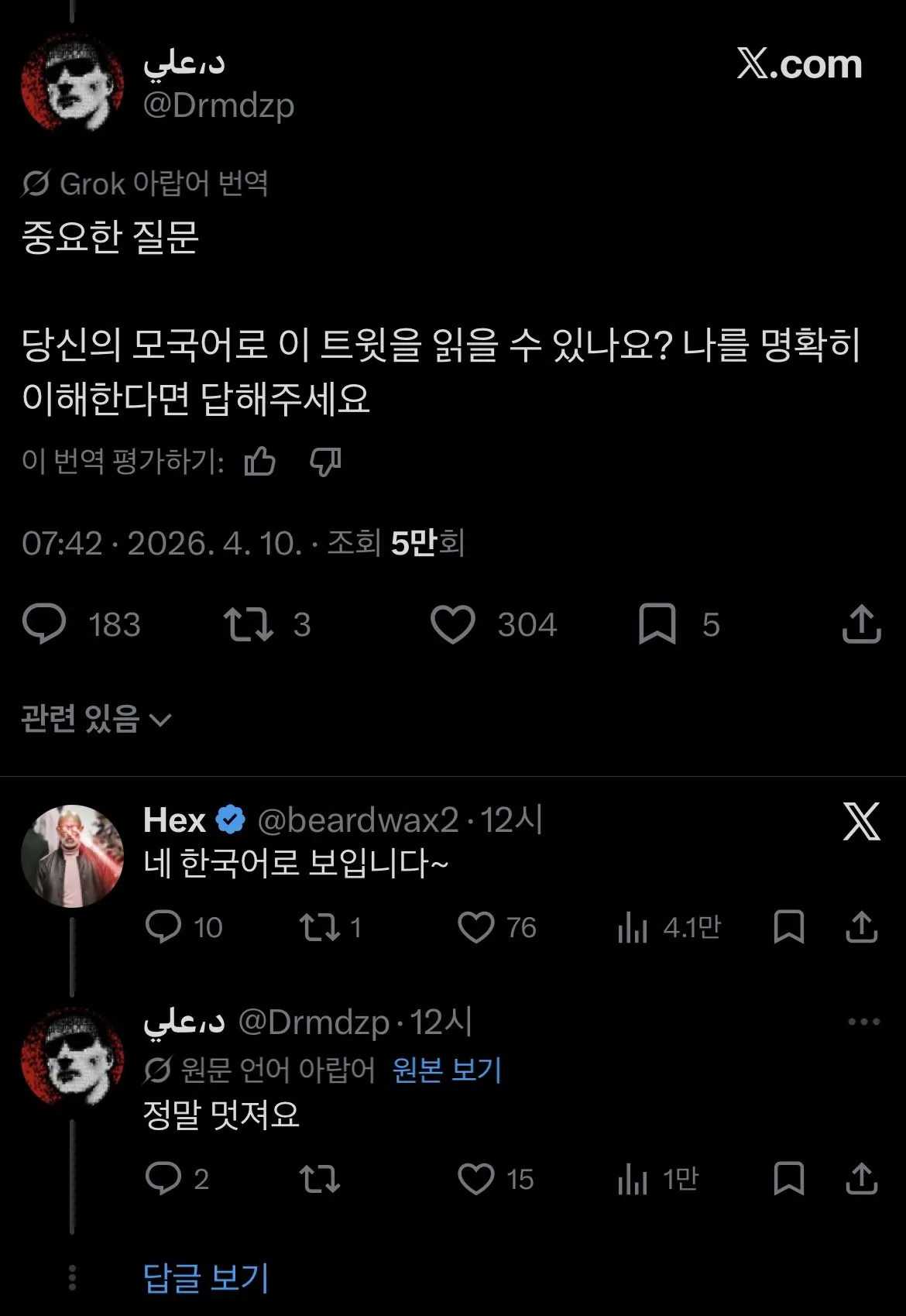Image resolution: width=906 pixels, height=1316 pixels.
Task: Share the main tweet
Action: coord(861,624)
